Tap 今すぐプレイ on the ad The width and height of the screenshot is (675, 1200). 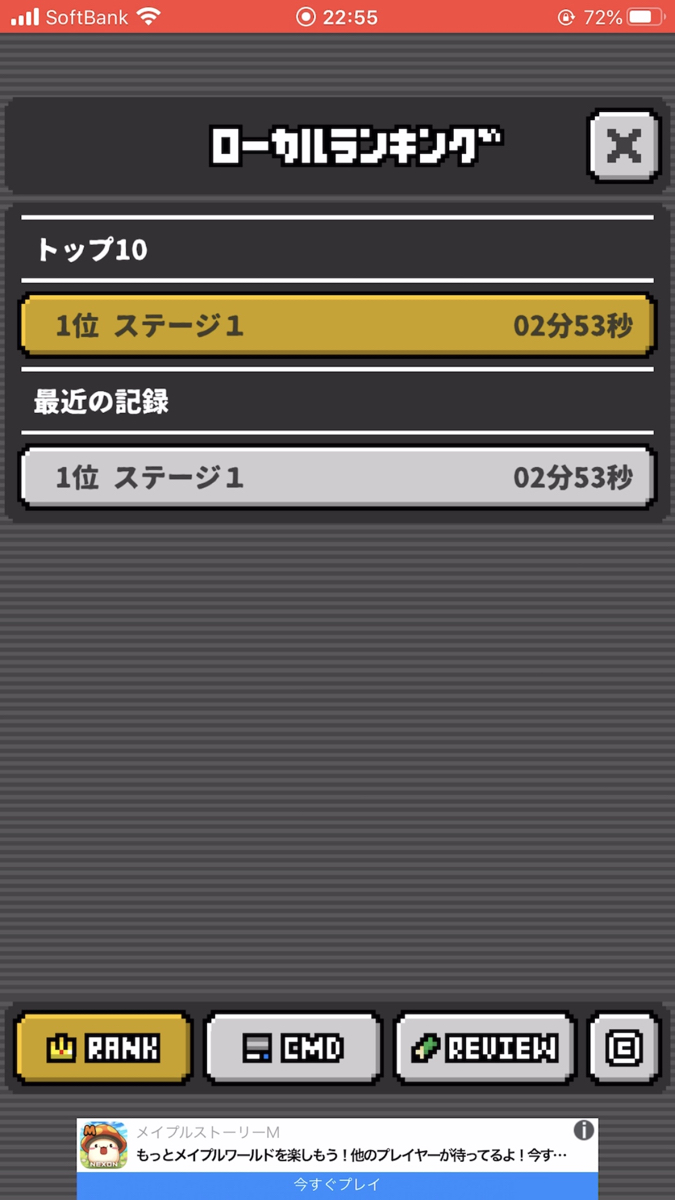click(x=337, y=1184)
